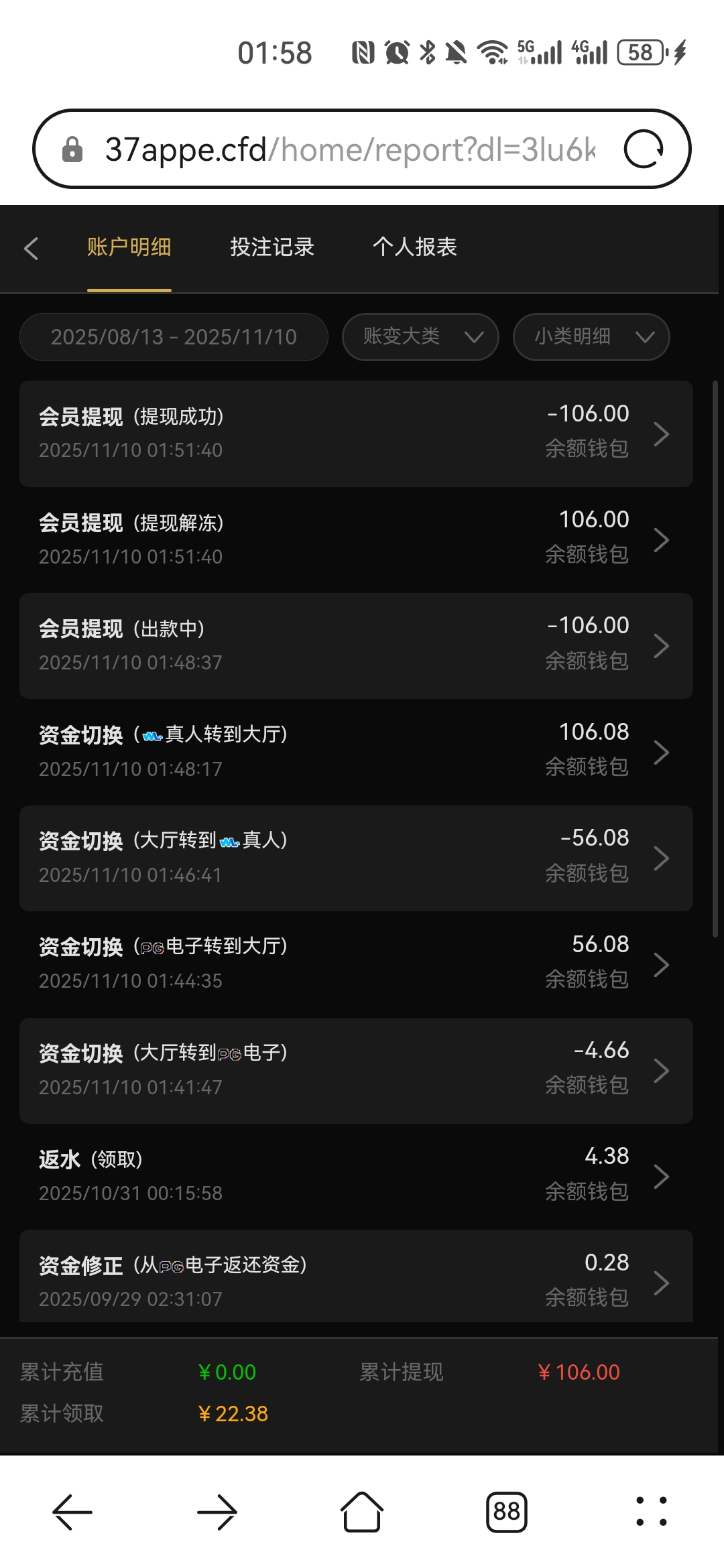
Task: Expand the 账变大类 dropdown
Action: coord(420,337)
